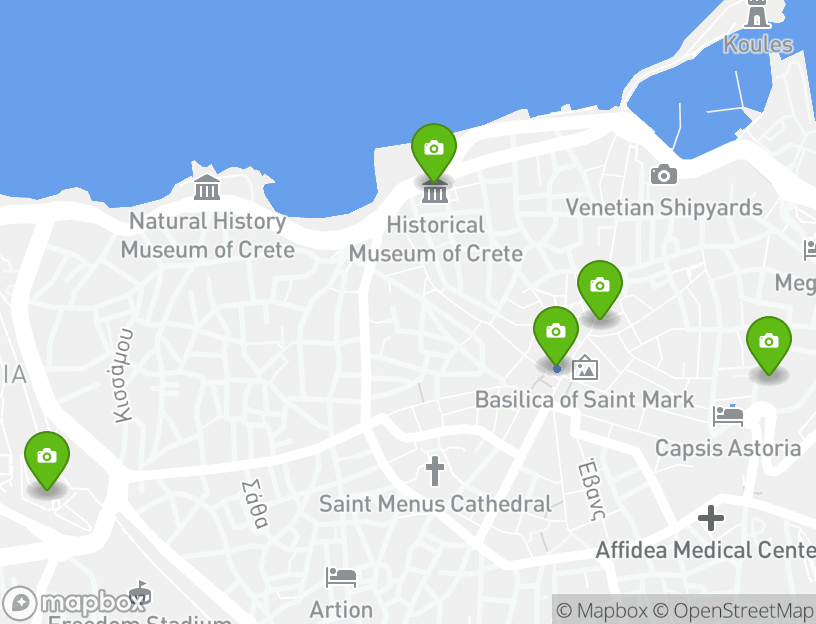Select the green photo marker near Basilica of Saint Mark
The image size is (816, 624).
point(556,332)
